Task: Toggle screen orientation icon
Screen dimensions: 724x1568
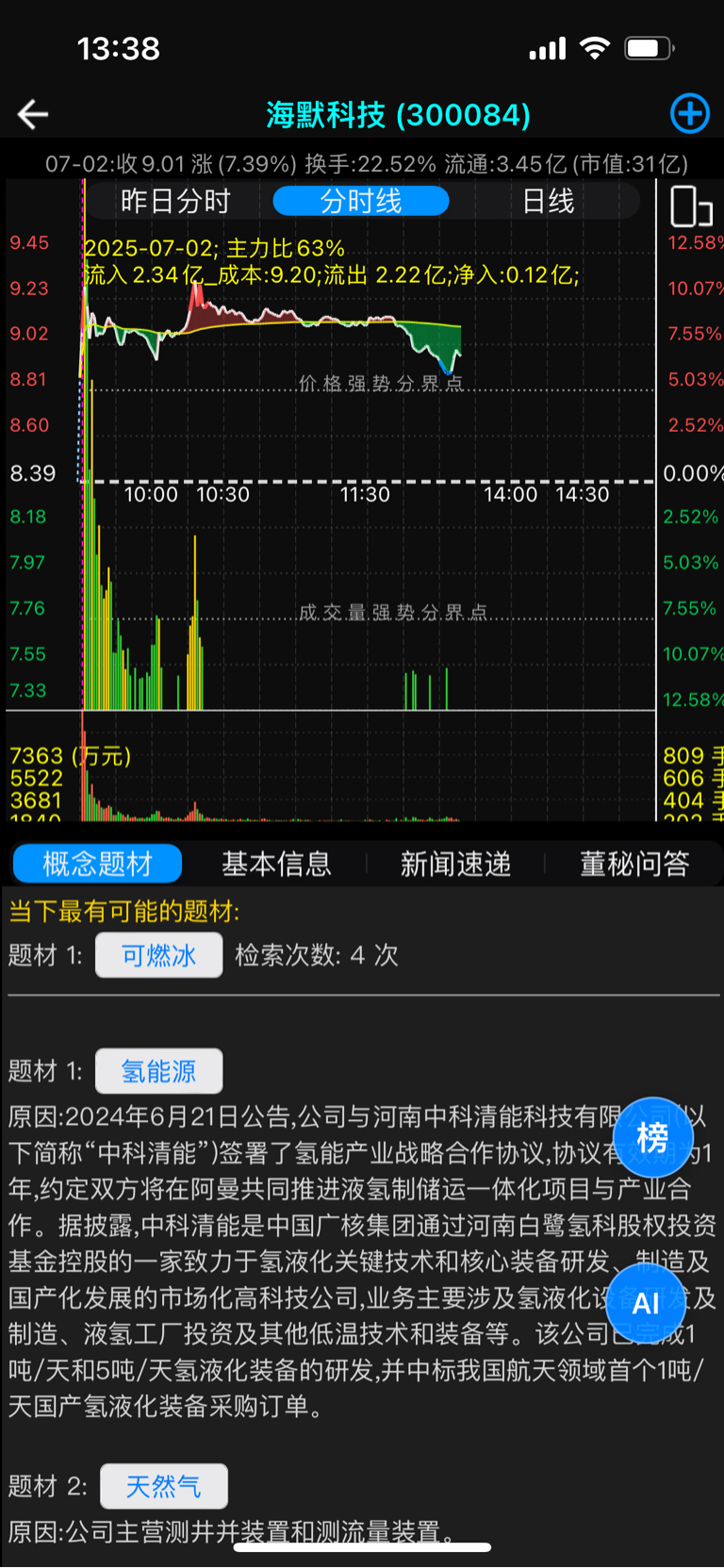Action: (690, 206)
